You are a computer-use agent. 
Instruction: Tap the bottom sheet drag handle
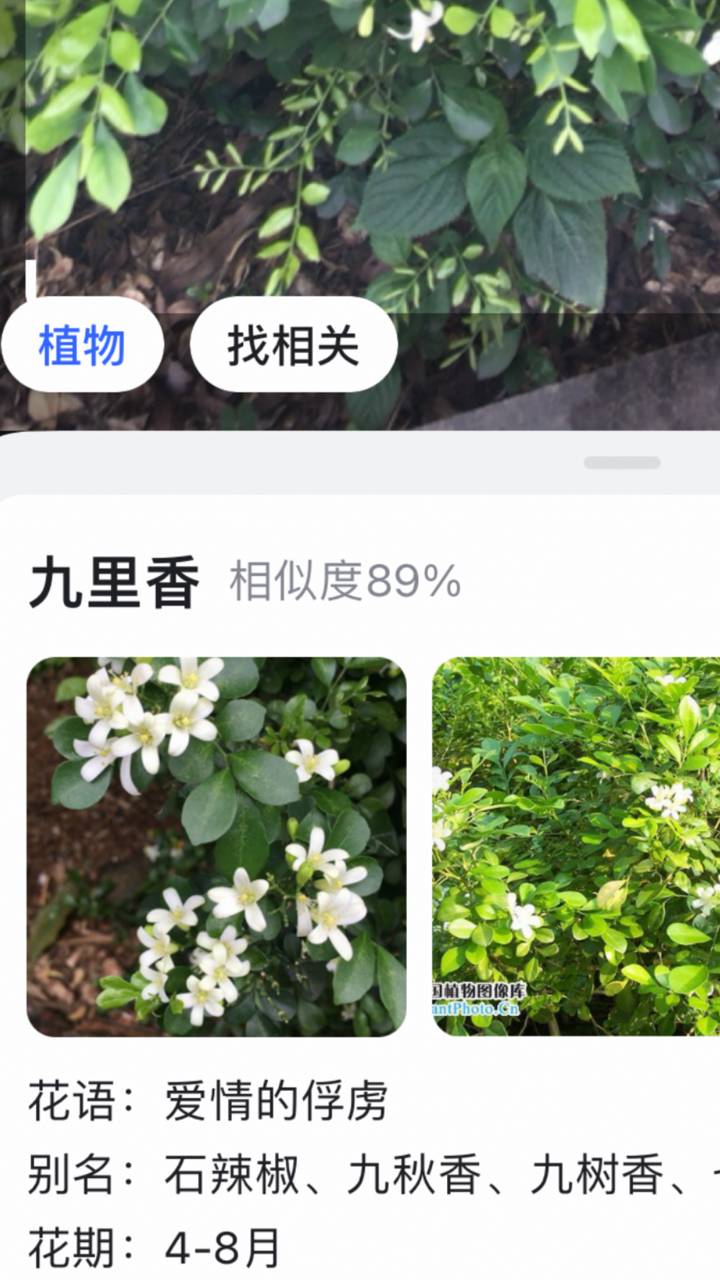coord(622,463)
